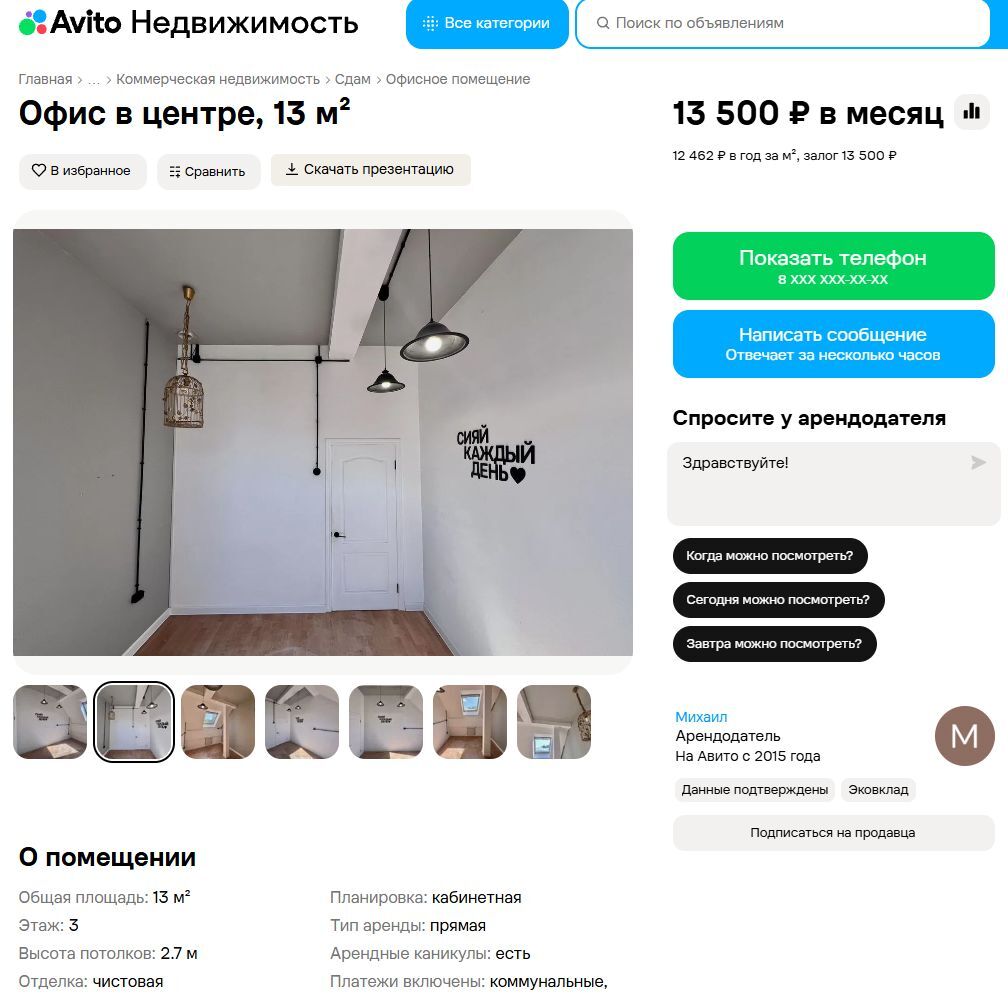Send the message with arrow icon
The height and width of the screenshot is (995, 1008).
click(978, 463)
